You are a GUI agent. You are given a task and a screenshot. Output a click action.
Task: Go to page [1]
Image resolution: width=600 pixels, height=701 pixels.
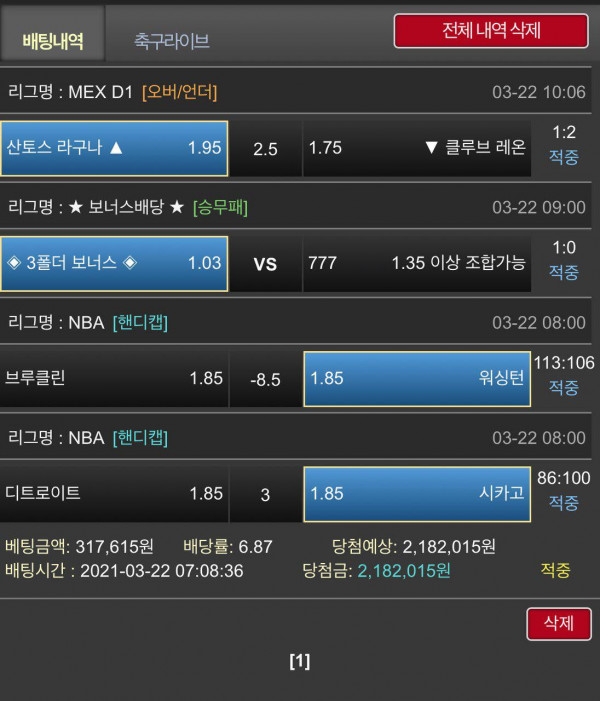(299, 661)
